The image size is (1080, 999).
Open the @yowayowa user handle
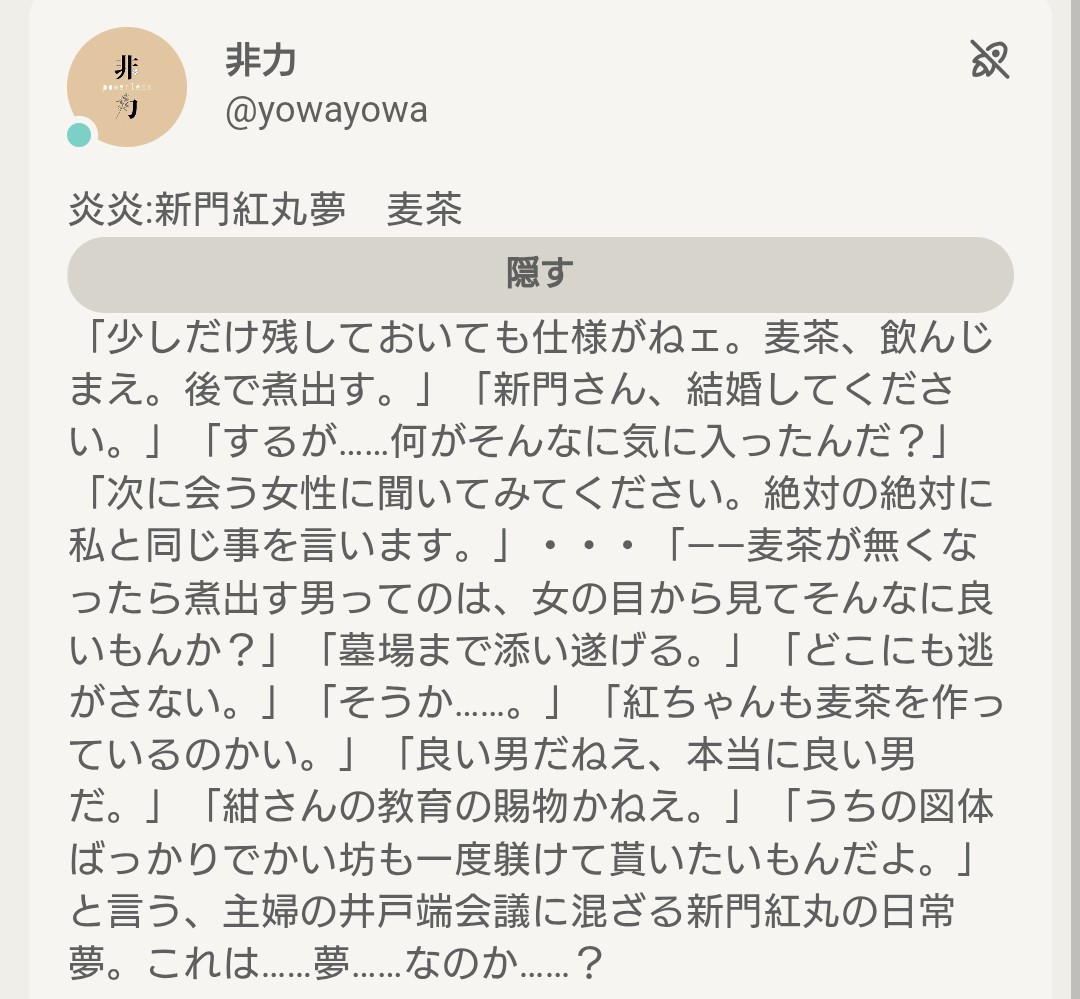(x=327, y=110)
